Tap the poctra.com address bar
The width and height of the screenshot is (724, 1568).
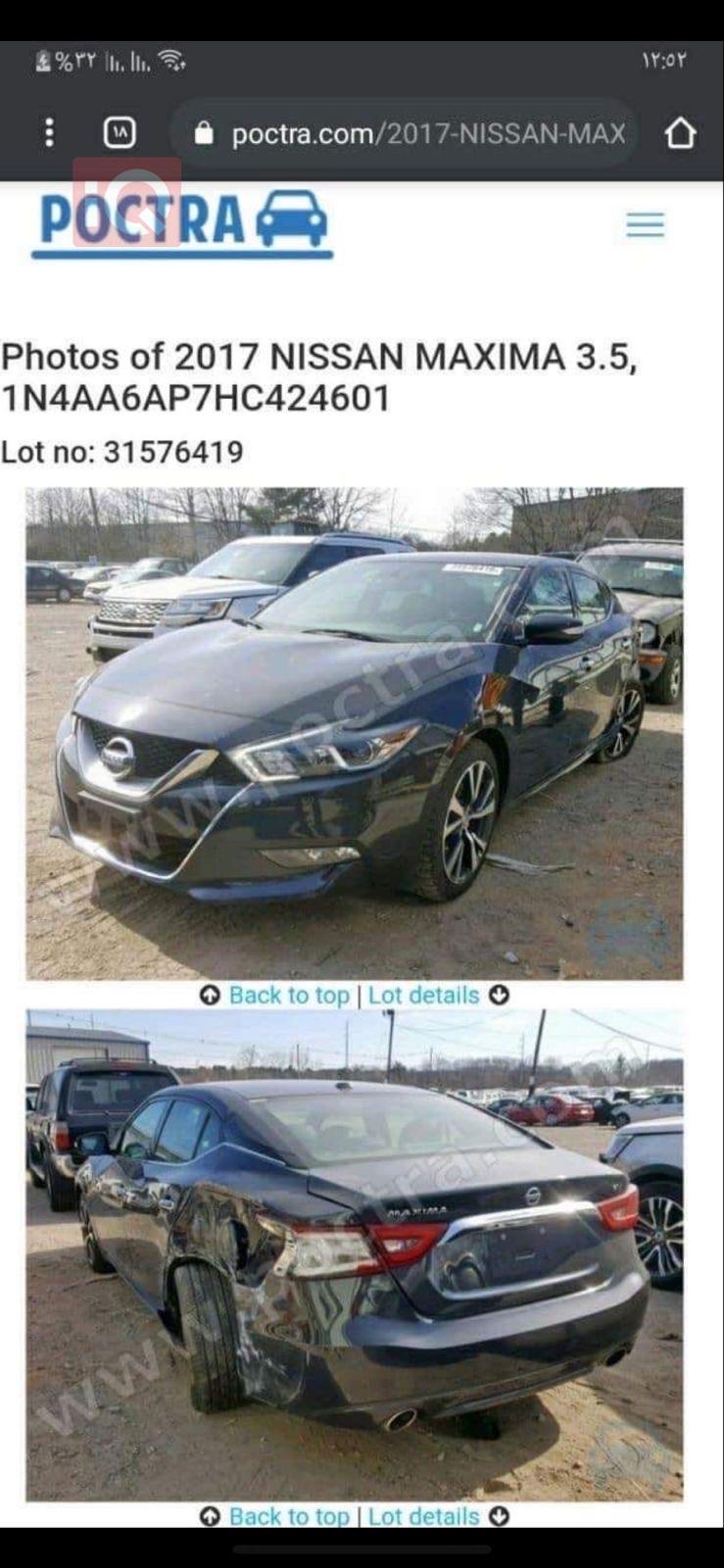point(411,133)
